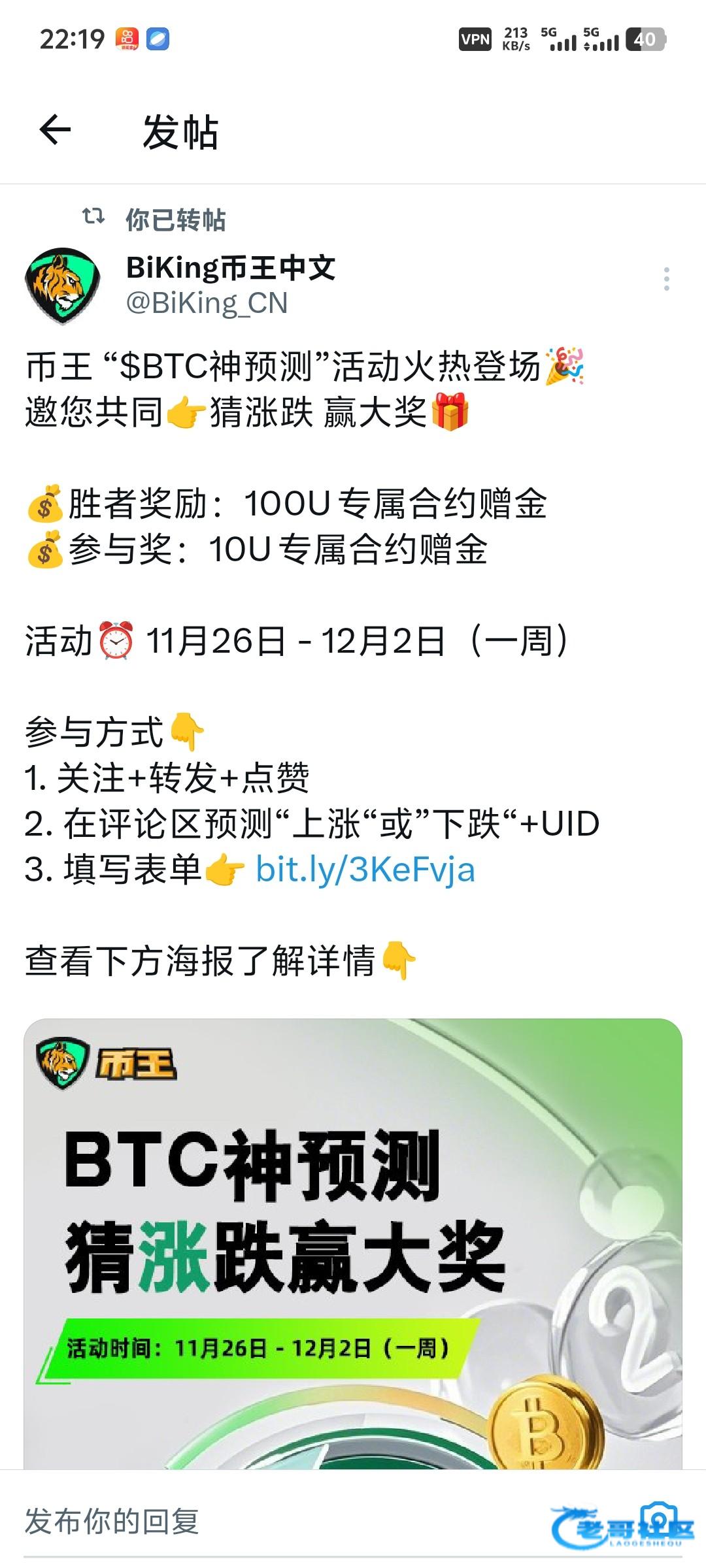
Task: Open the bit.ly/3KeFvja form link
Action: coord(365,870)
